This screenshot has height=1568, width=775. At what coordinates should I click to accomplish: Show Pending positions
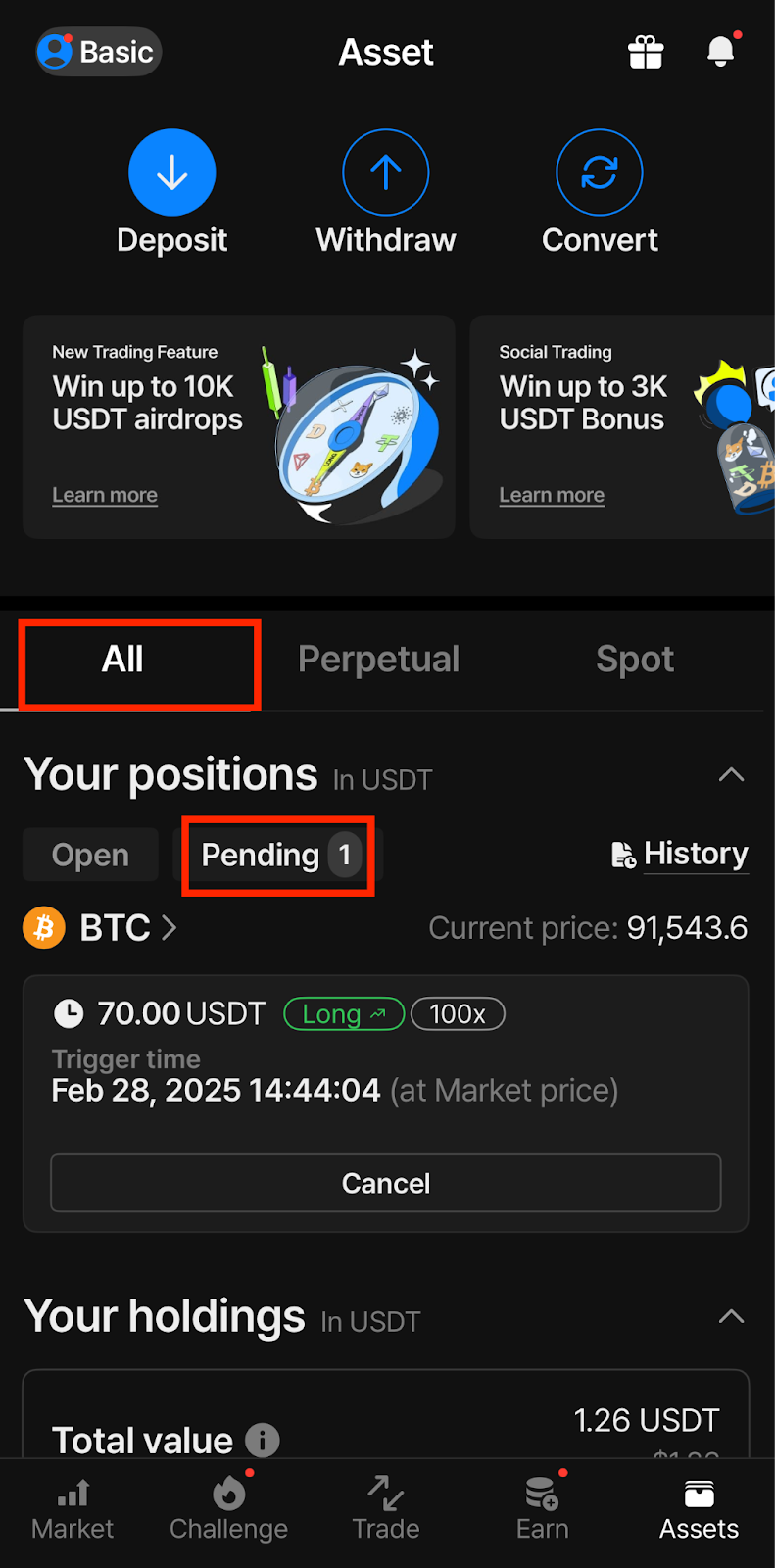[x=278, y=855]
